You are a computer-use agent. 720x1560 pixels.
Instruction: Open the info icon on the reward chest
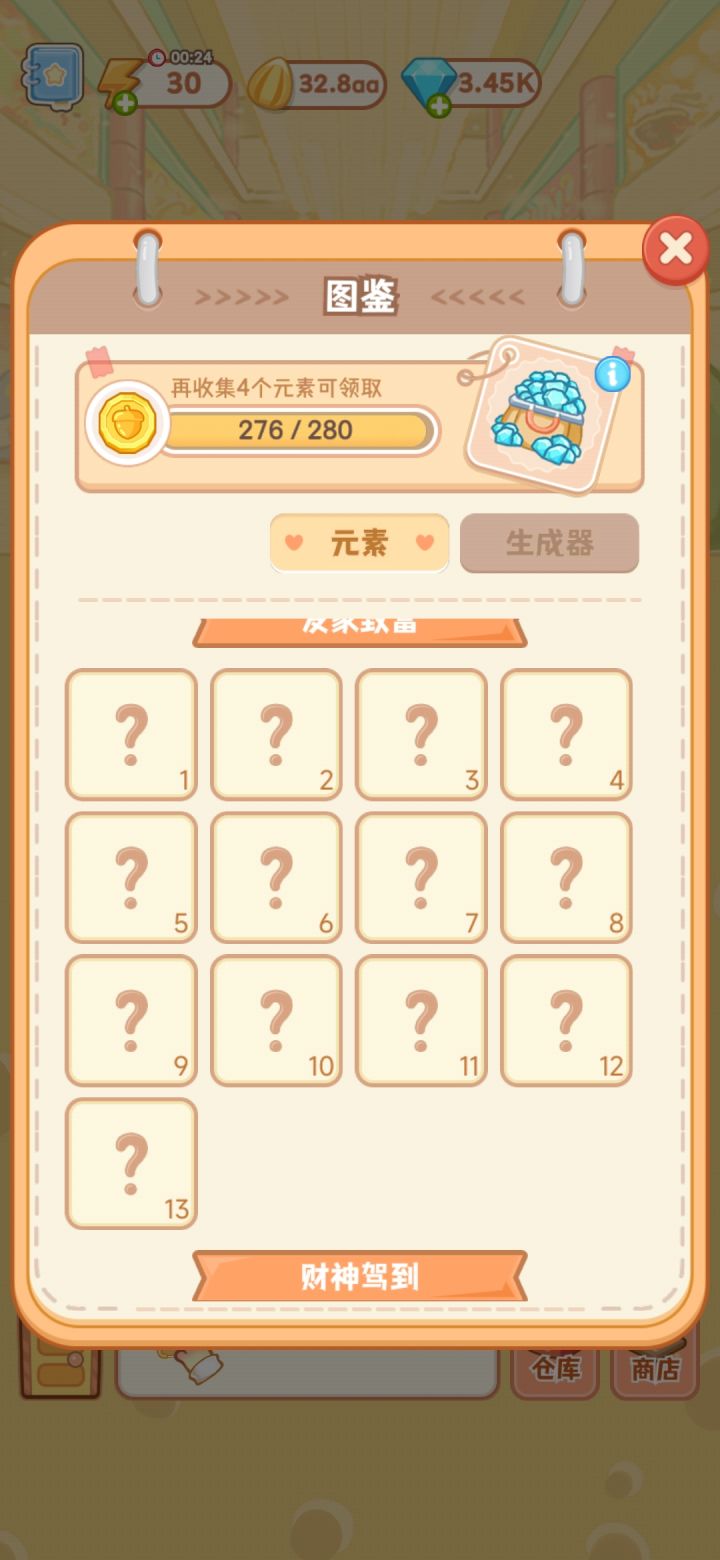point(612,374)
